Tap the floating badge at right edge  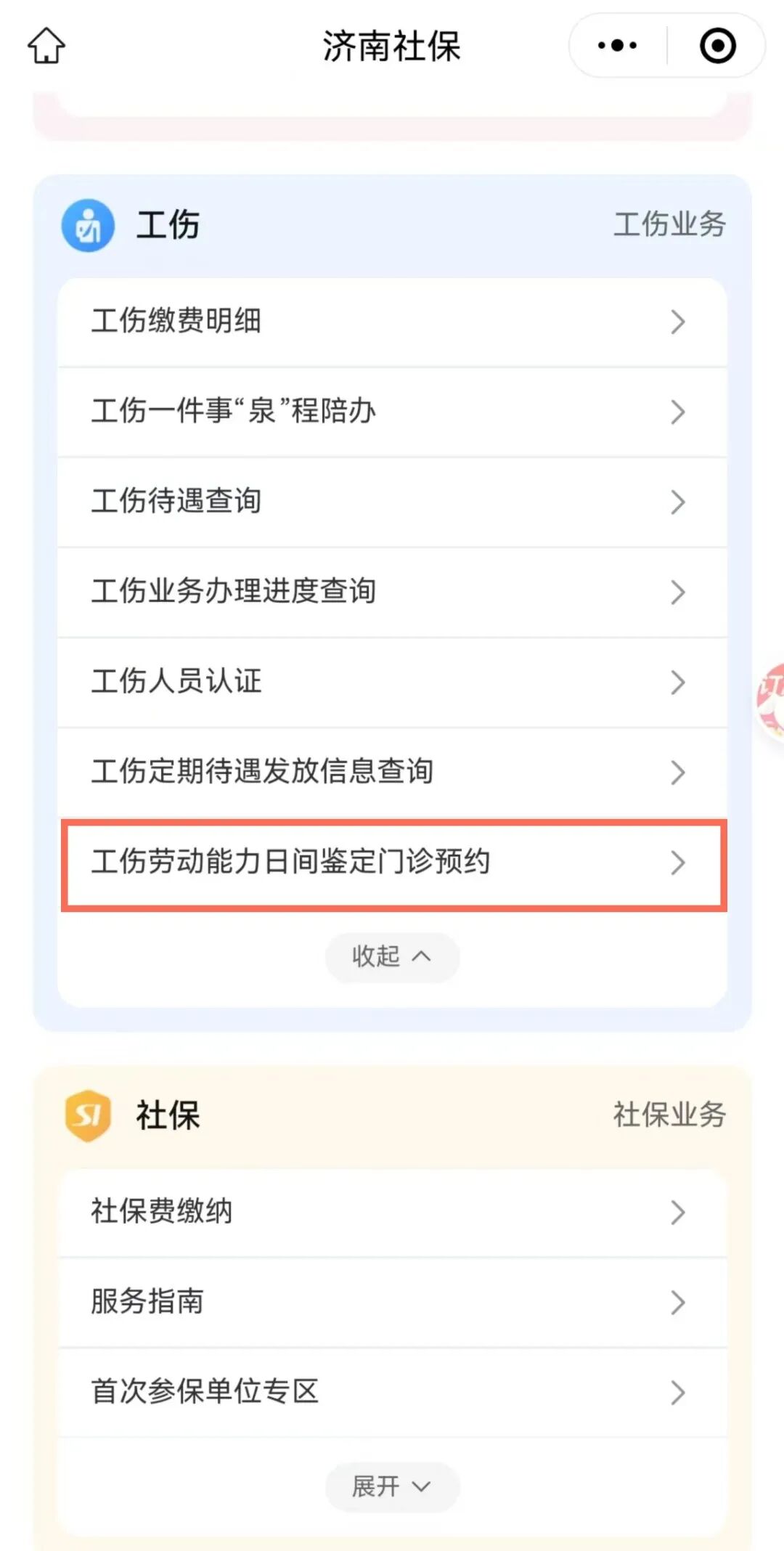tap(771, 700)
